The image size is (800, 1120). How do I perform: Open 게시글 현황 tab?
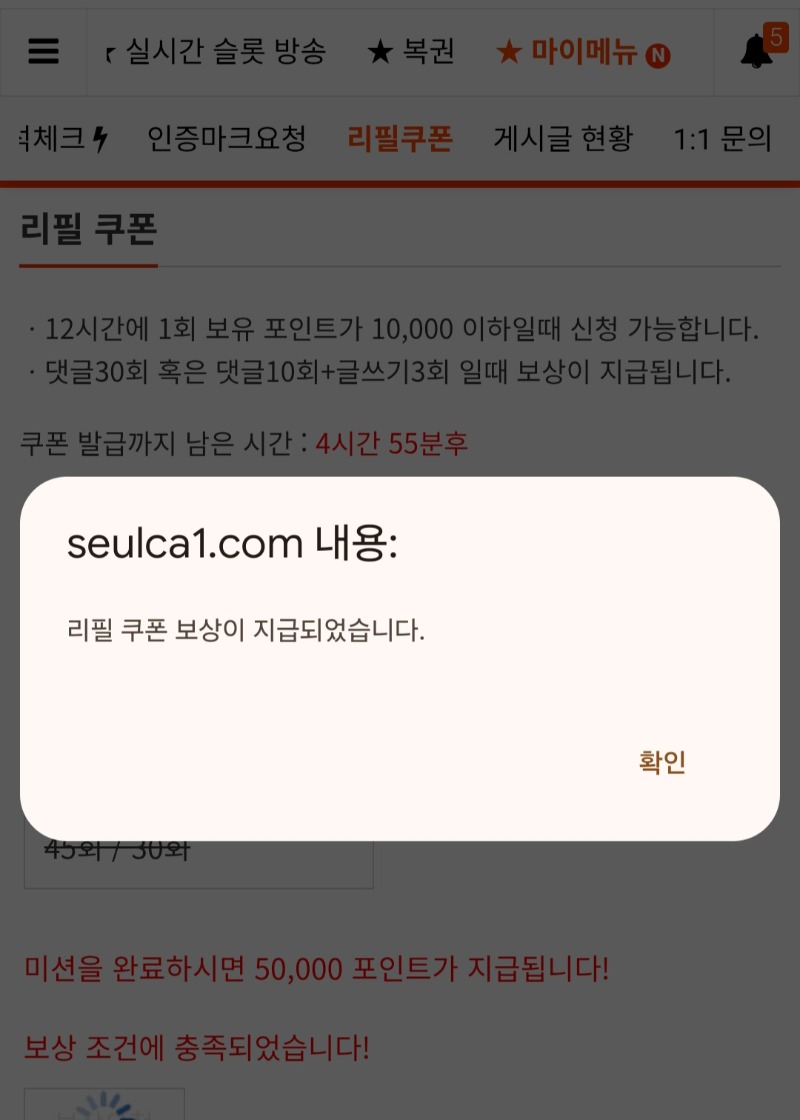(x=563, y=139)
